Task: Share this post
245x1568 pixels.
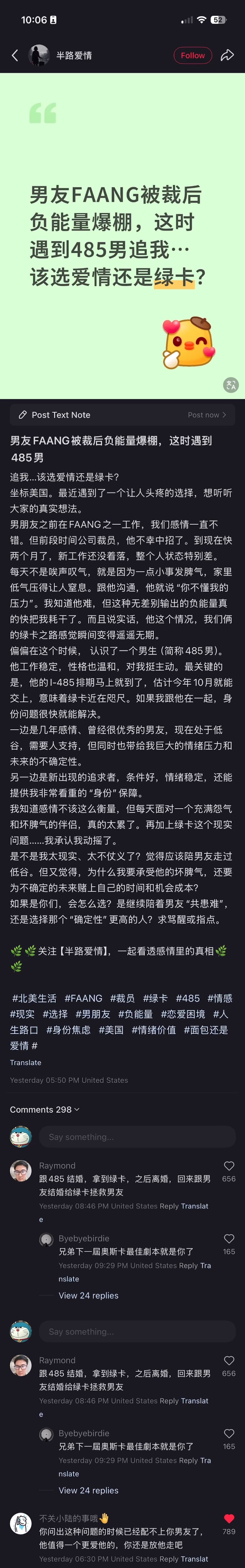Action: click(227, 55)
